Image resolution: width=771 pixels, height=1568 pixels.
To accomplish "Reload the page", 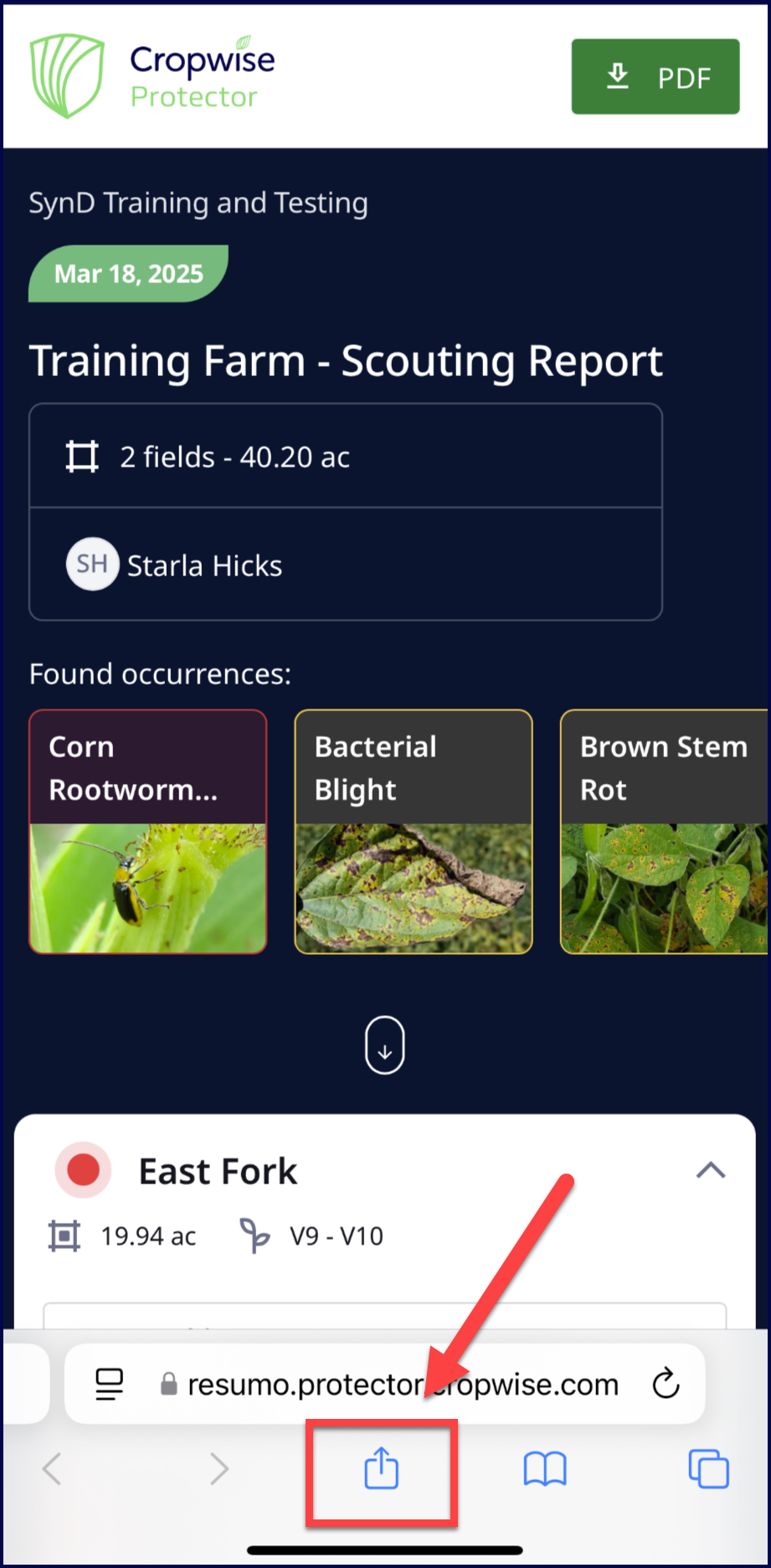I will (666, 1384).
